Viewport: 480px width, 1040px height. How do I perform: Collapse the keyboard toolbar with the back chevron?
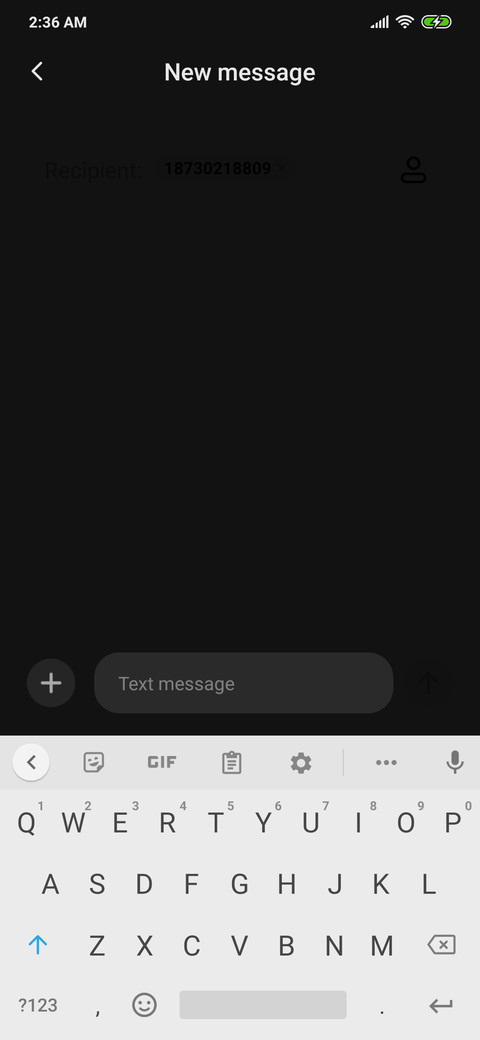pyautogui.click(x=30, y=762)
